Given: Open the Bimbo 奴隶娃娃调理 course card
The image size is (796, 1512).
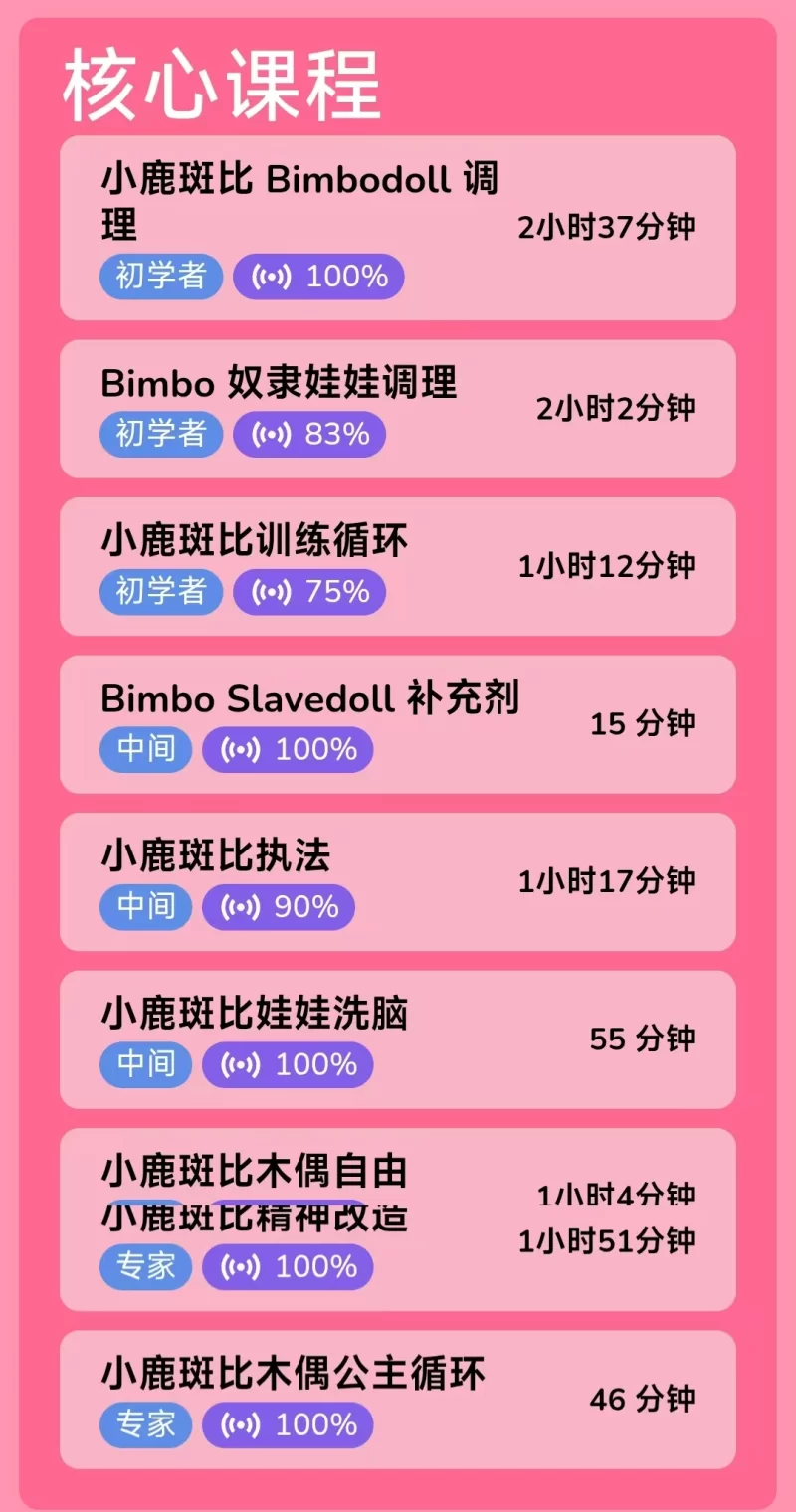Looking at the screenshot, I should tap(397, 409).
